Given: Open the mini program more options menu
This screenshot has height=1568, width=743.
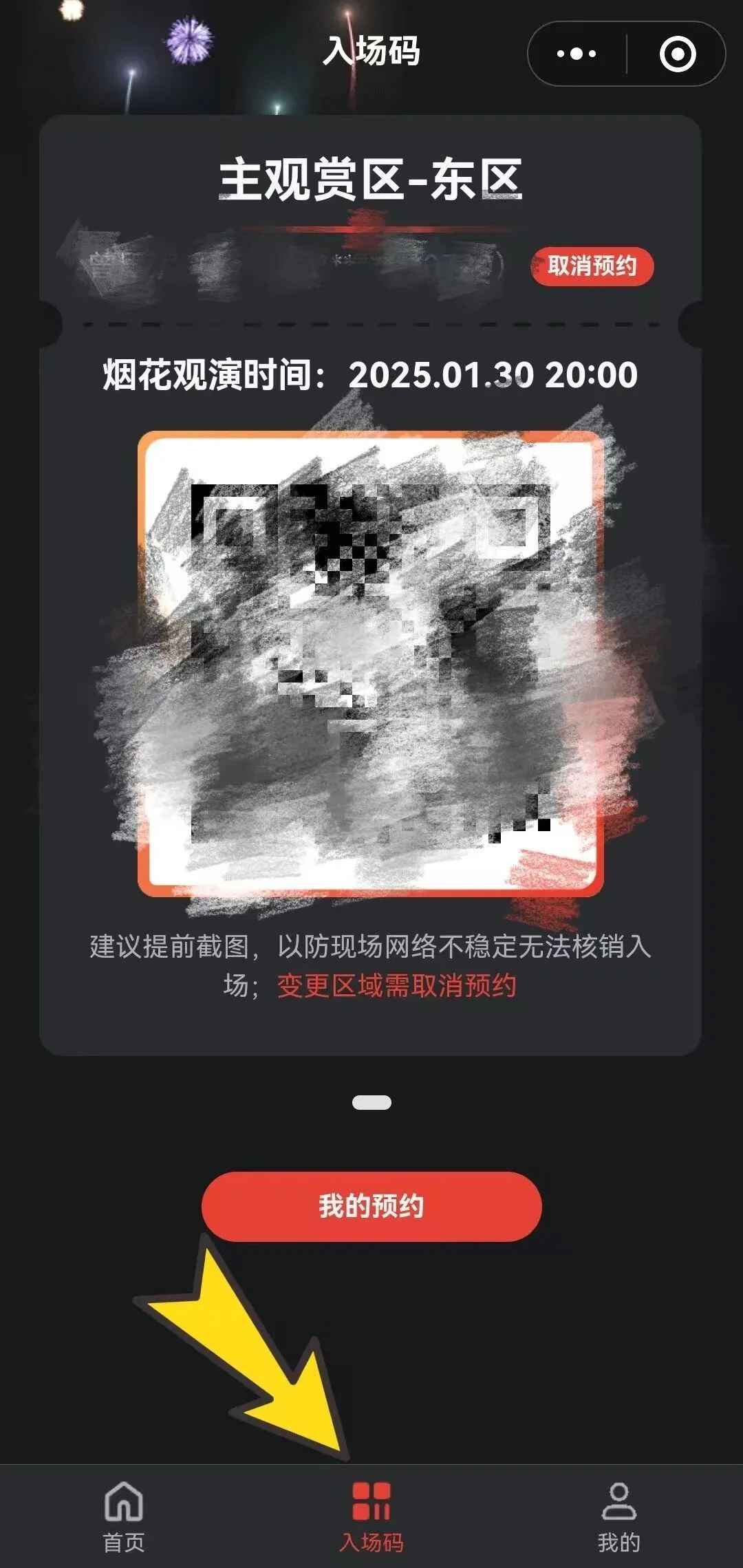Looking at the screenshot, I should point(577,54).
